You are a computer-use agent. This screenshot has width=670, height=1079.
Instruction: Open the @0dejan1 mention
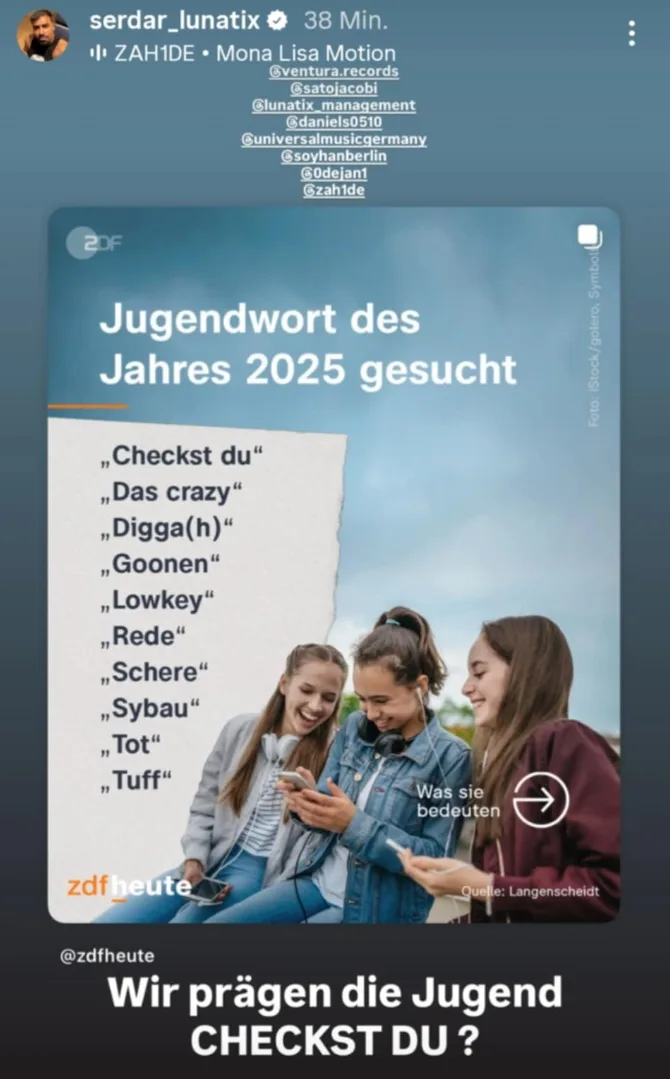coord(334,174)
